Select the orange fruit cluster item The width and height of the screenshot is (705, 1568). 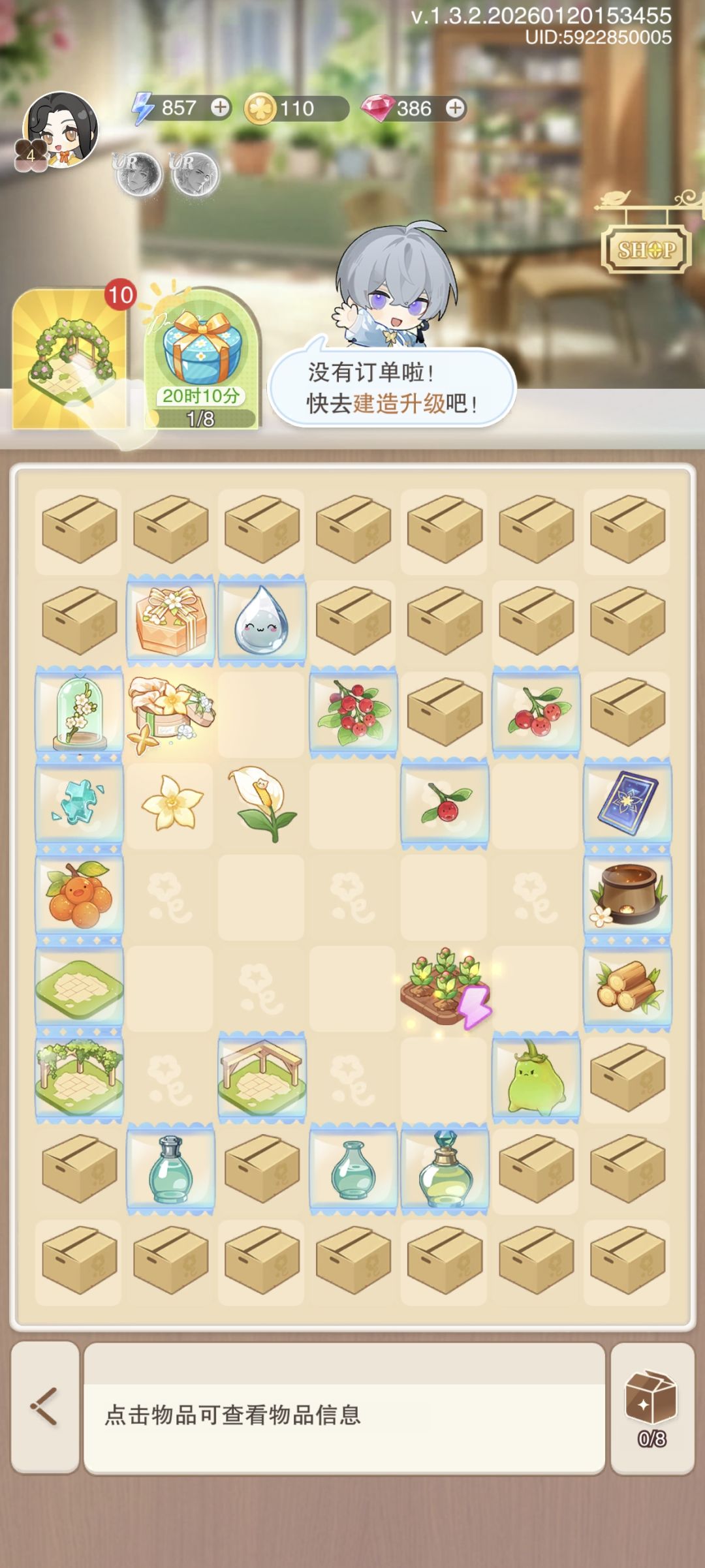(x=79, y=894)
